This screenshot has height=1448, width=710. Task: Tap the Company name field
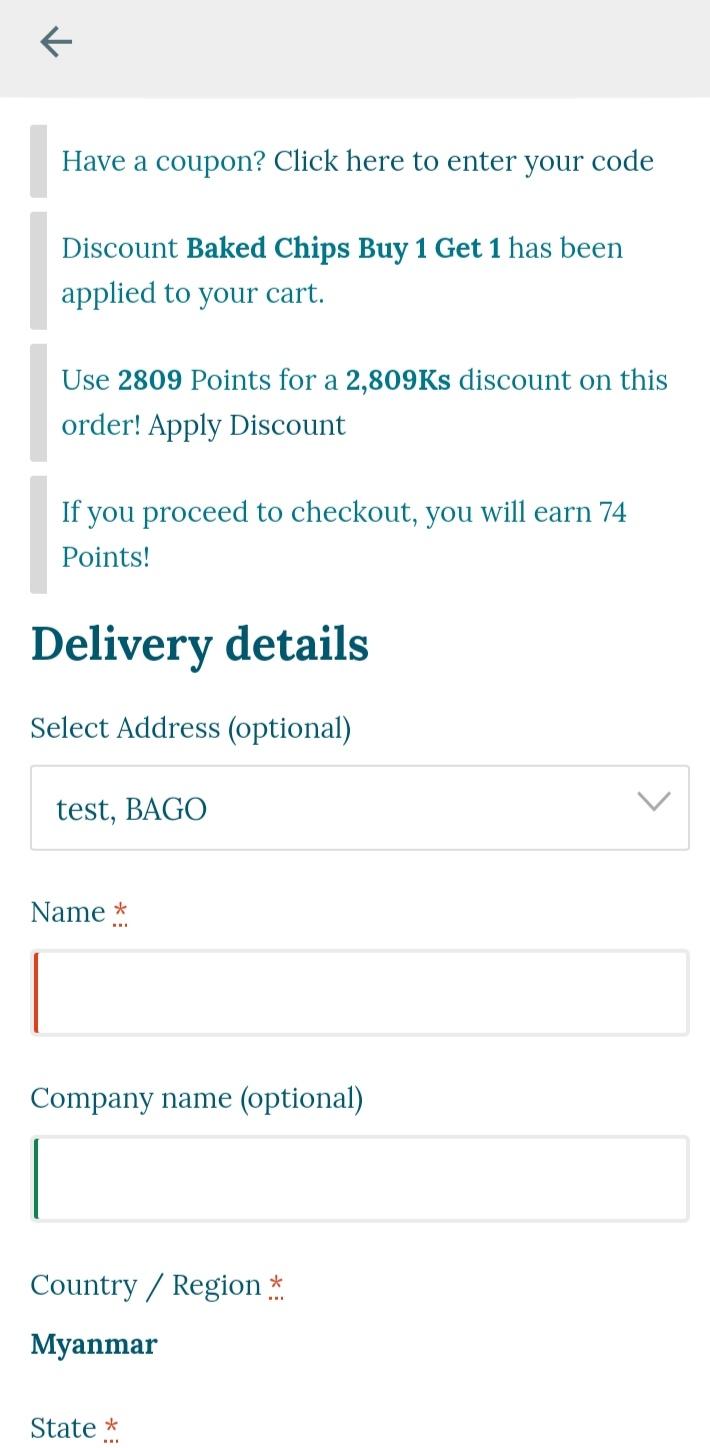click(x=360, y=1179)
